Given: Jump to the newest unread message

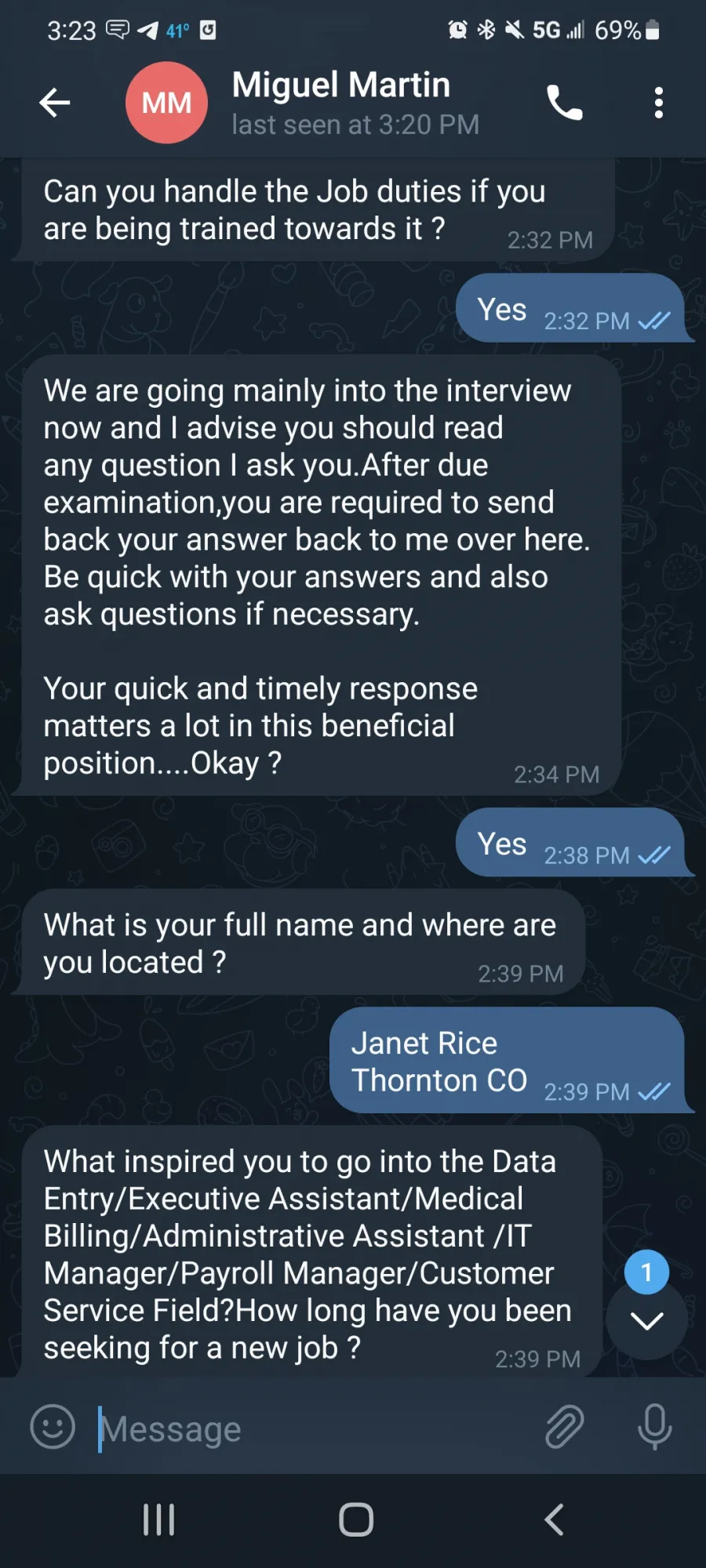Looking at the screenshot, I should [x=646, y=1320].
